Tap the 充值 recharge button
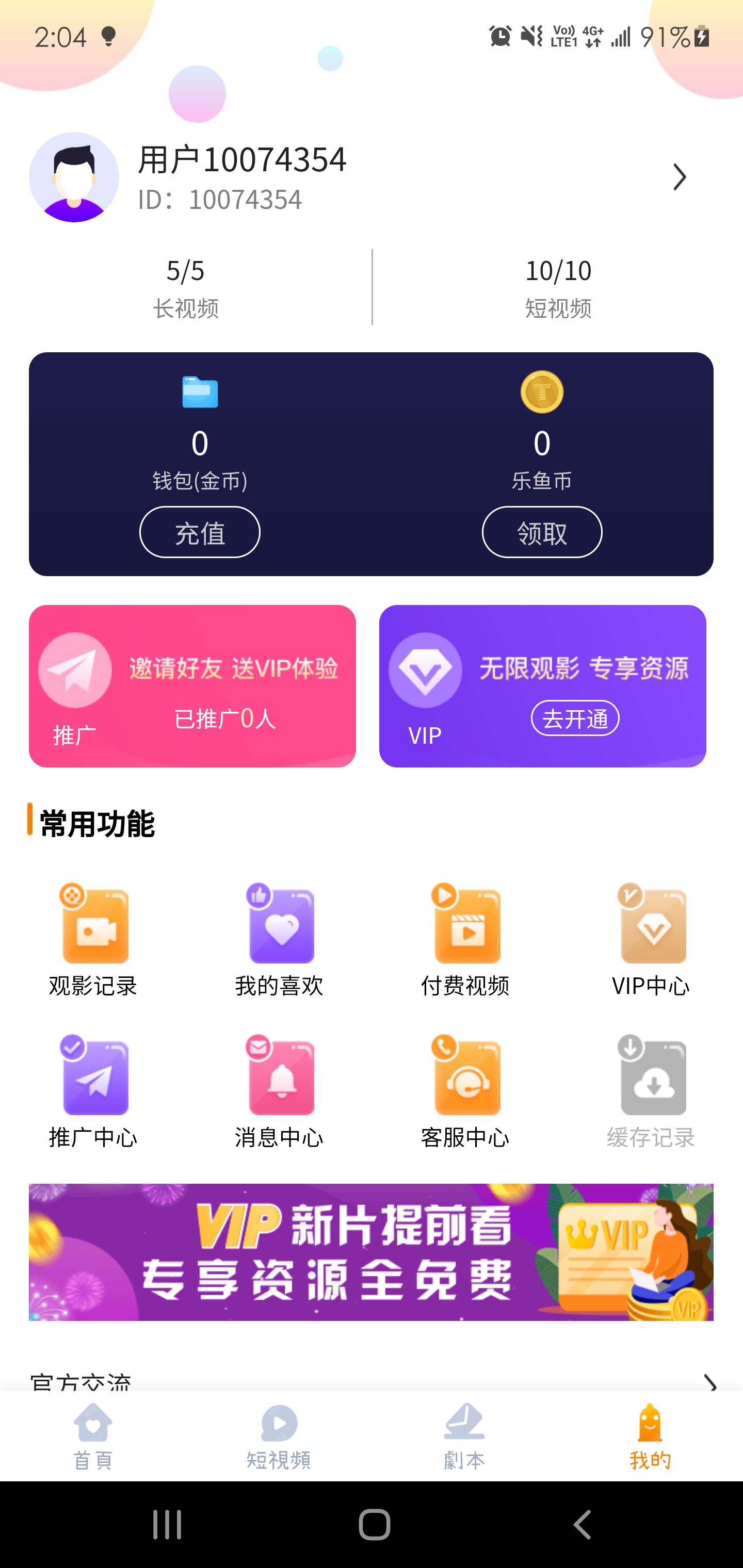This screenshot has width=743, height=1568. [x=200, y=533]
